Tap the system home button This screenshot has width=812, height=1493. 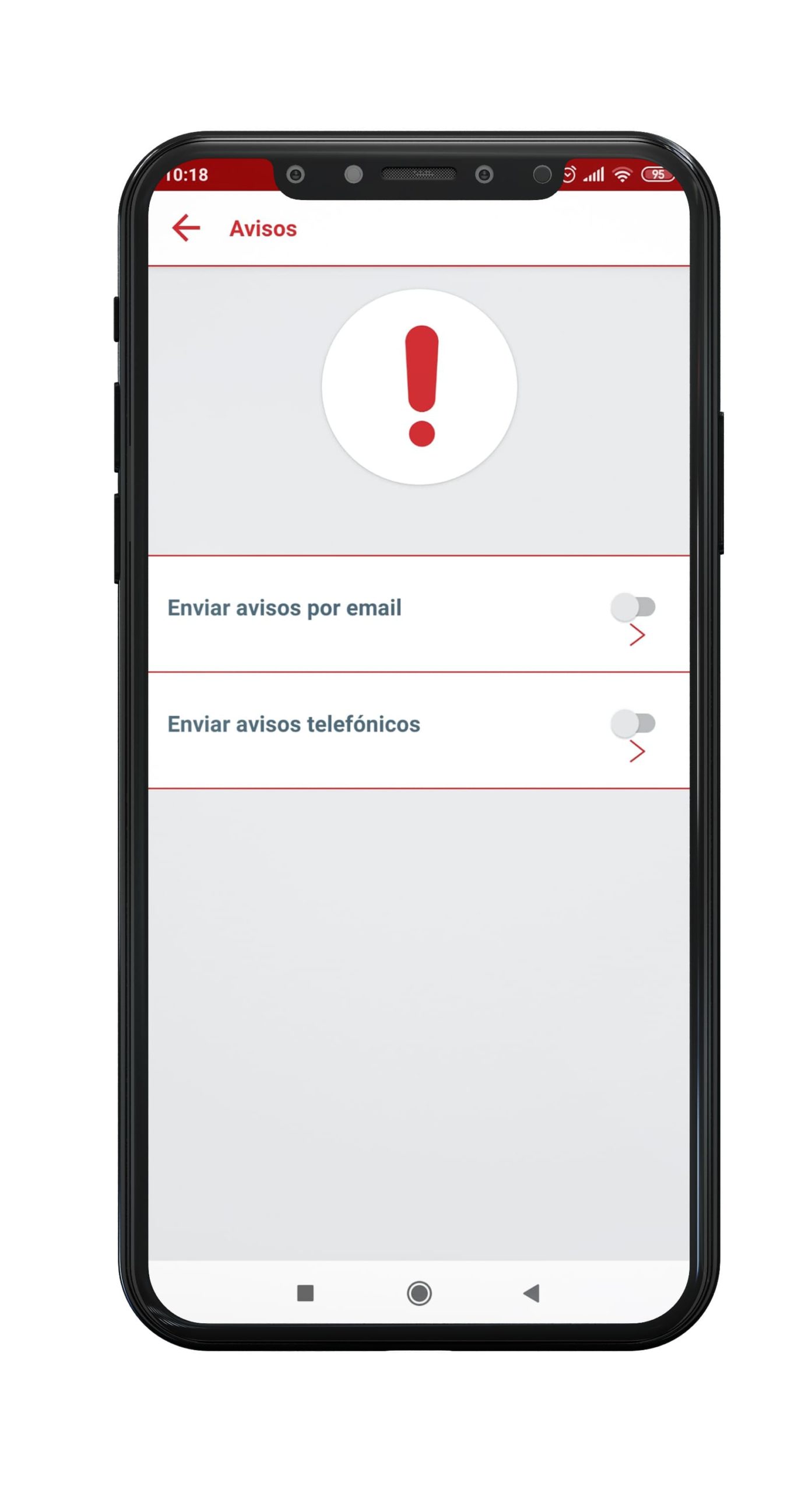pyautogui.click(x=419, y=1293)
